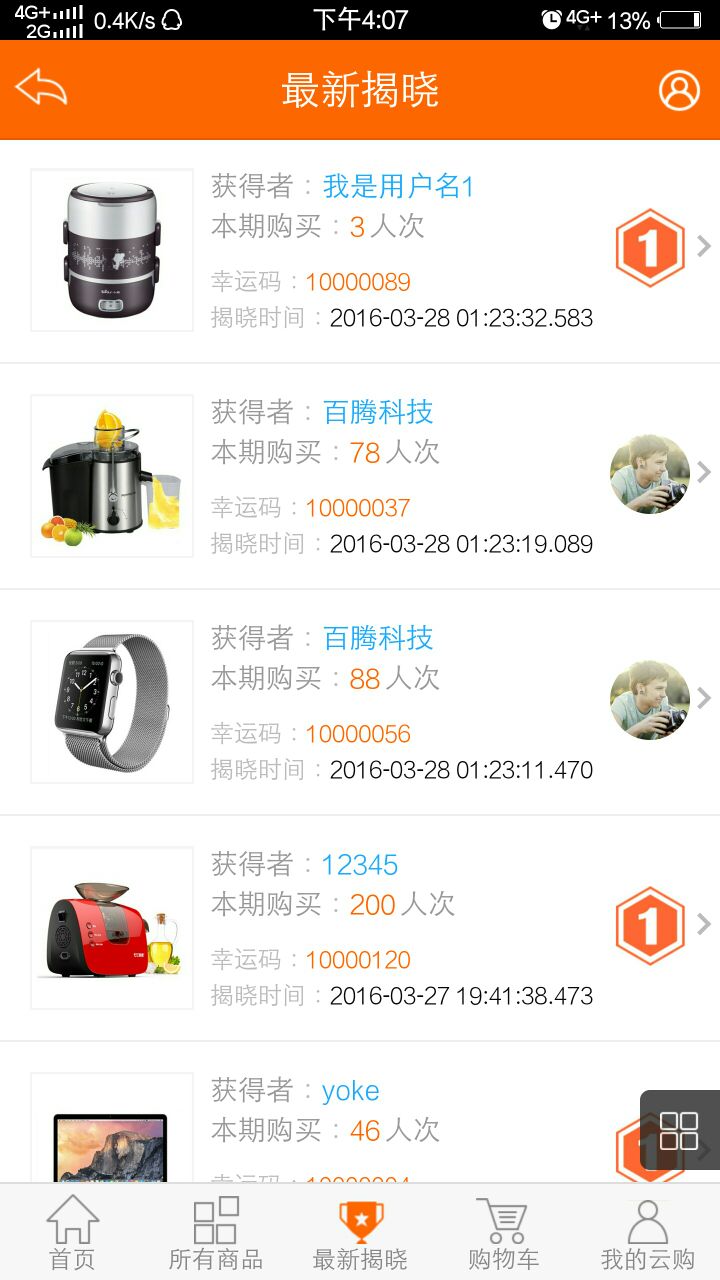Screen dimensions: 720x1280
Task: Tap the floating grid menu button
Action: (679, 1130)
